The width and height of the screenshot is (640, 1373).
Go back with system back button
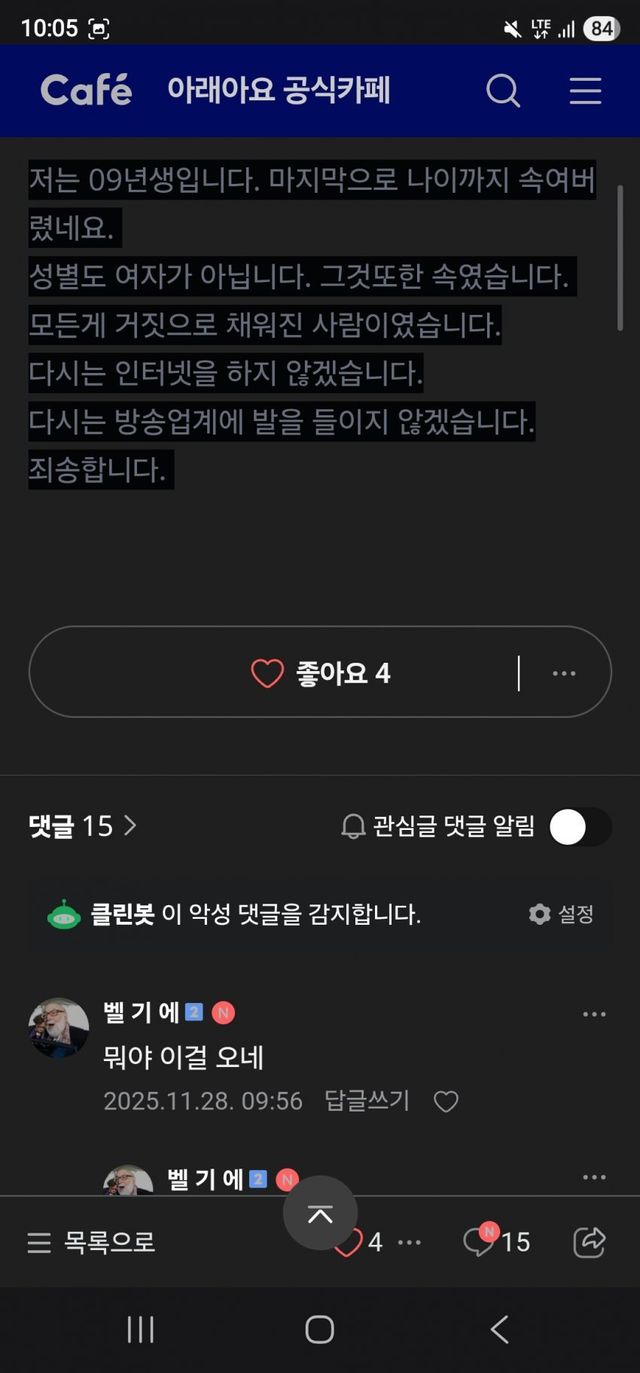pyautogui.click(x=500, y=1329)
